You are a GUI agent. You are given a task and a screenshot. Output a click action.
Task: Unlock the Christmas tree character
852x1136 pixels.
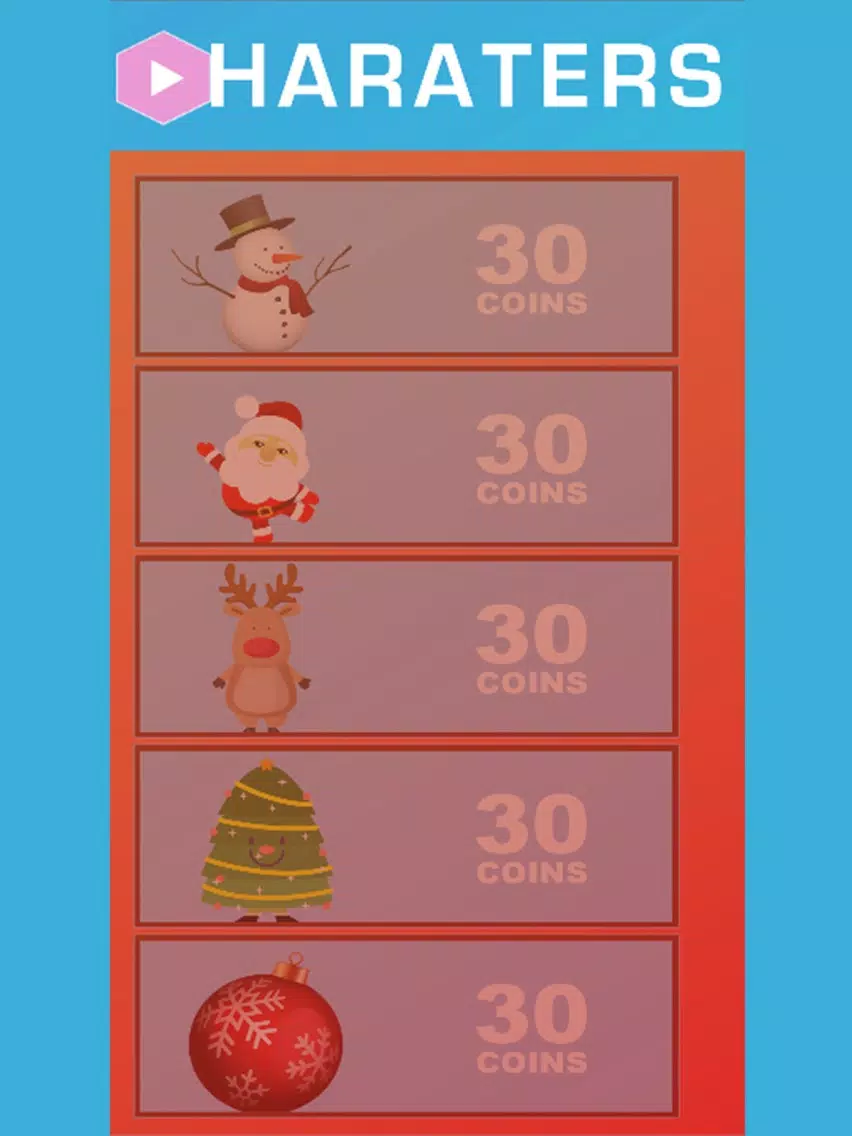[x=406, y=835]
